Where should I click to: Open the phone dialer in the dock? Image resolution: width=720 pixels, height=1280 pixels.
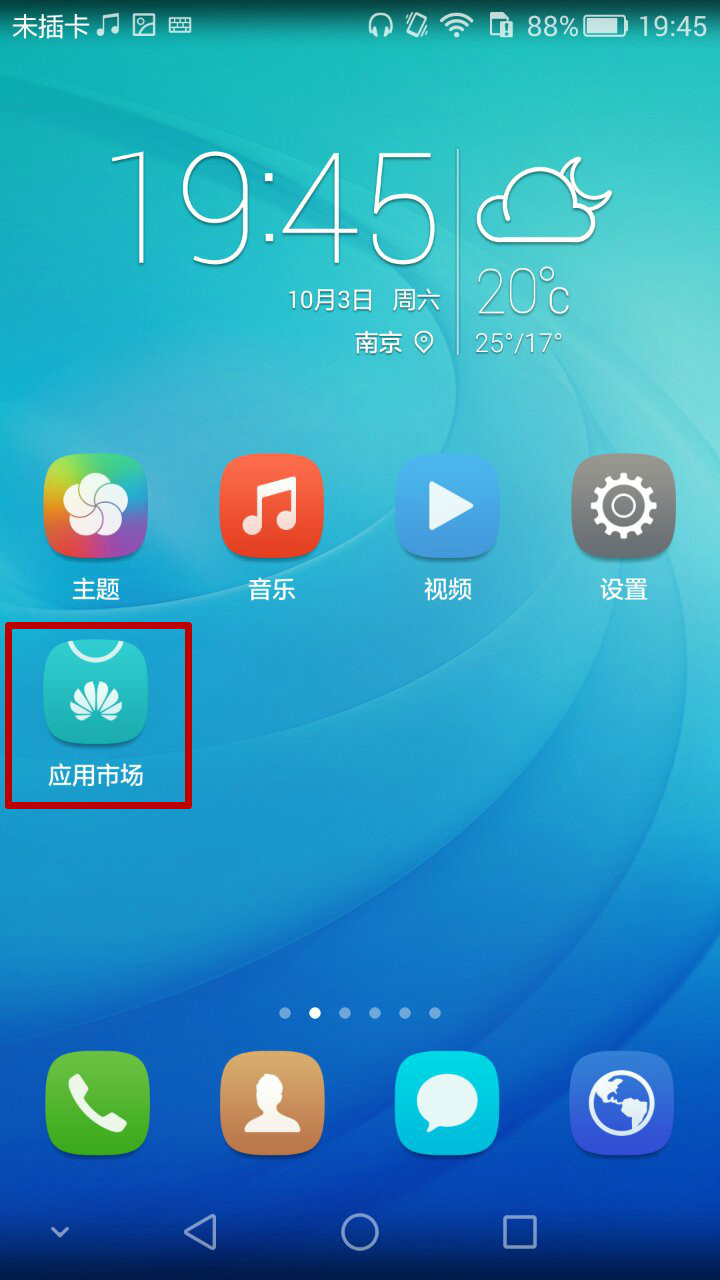(97, 1103)
